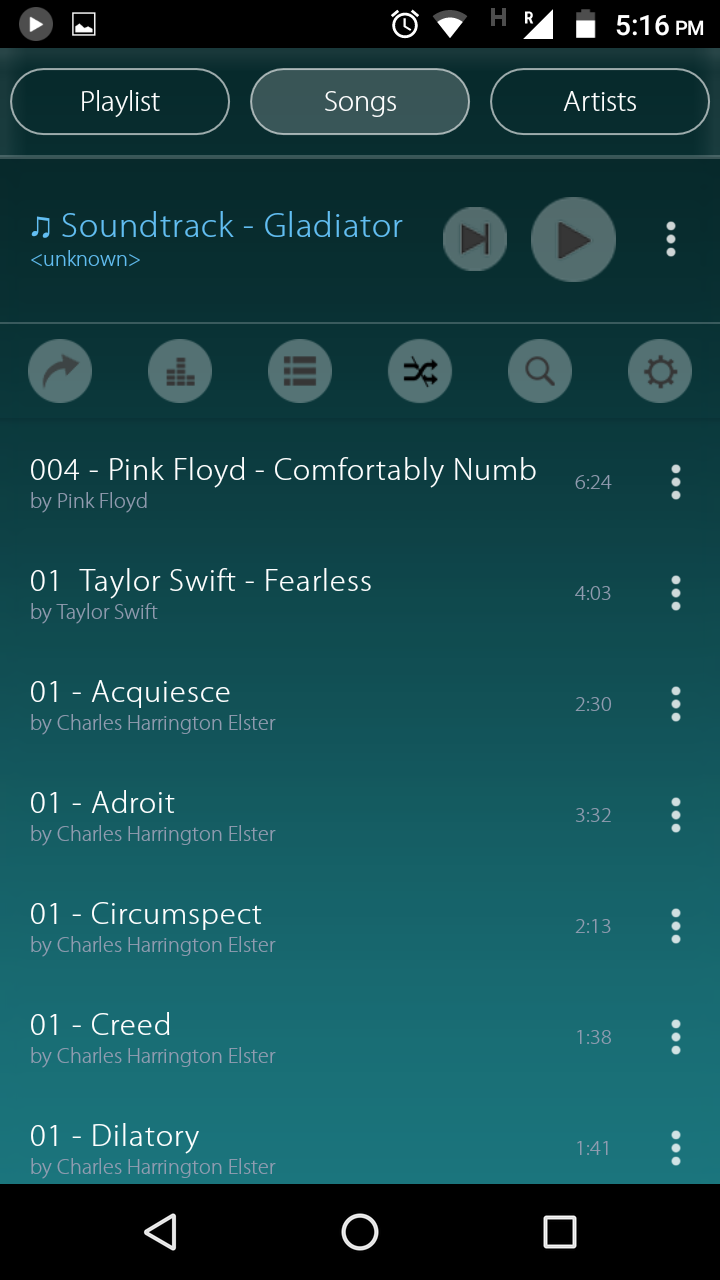Open options for Taylor Swift - Fearless

(x=676, y=593)
